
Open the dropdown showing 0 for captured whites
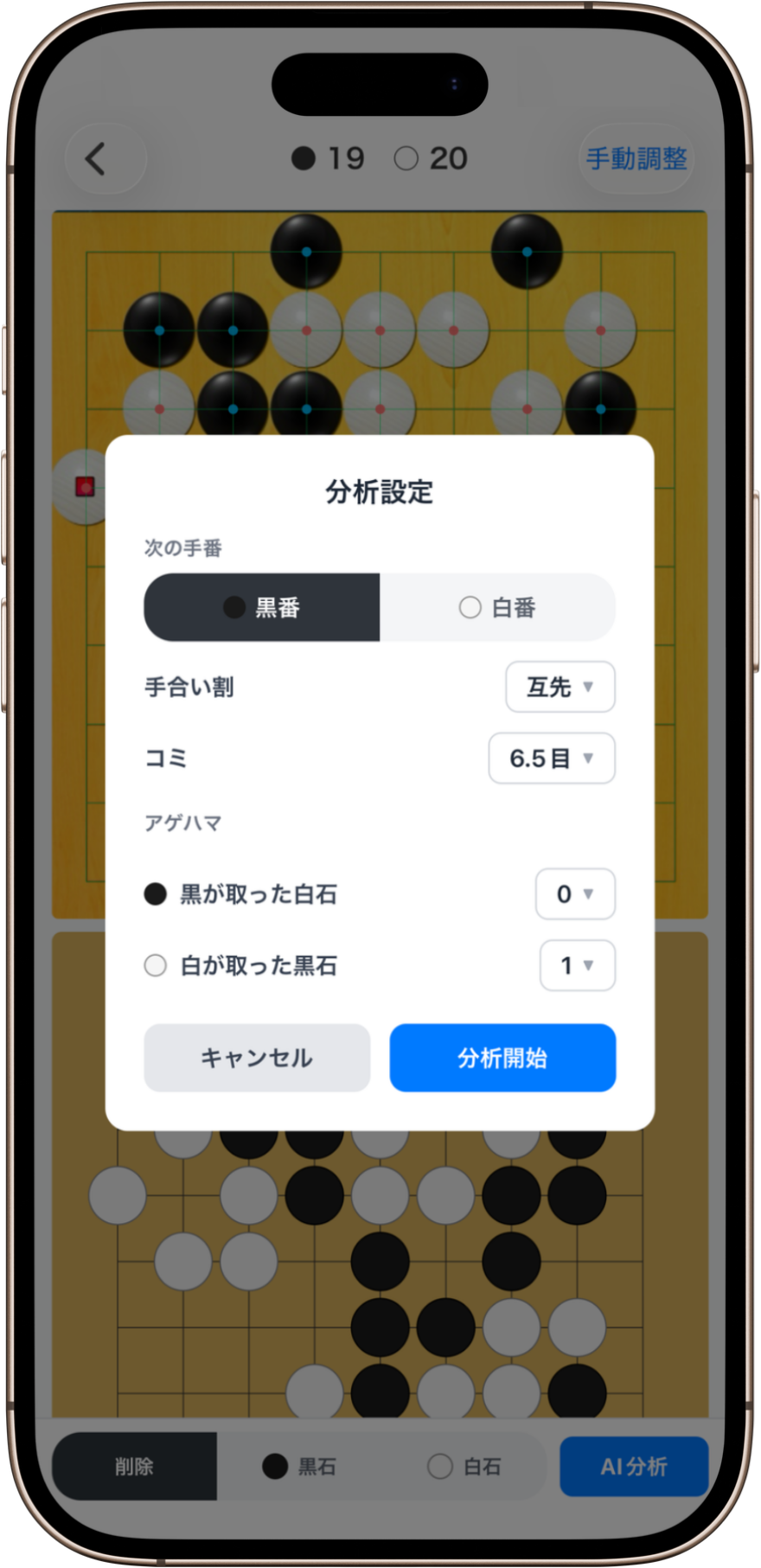click(575, 895)
